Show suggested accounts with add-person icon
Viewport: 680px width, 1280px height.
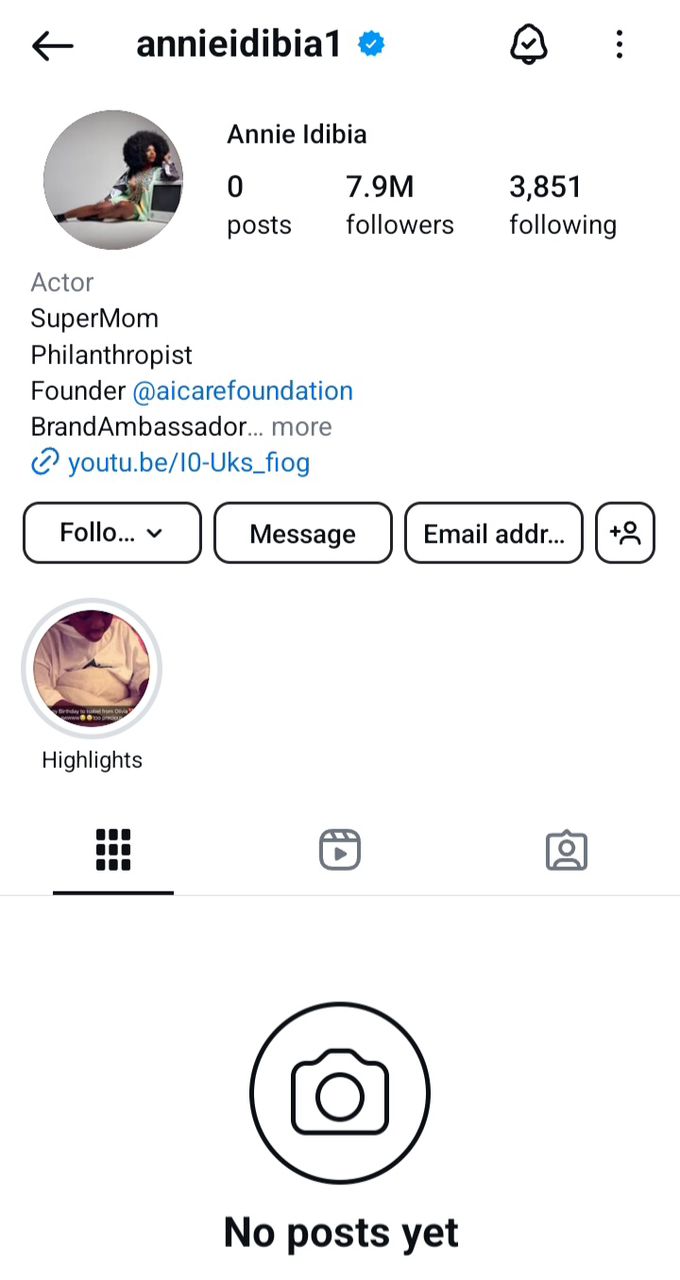click(x=625, y=533)
